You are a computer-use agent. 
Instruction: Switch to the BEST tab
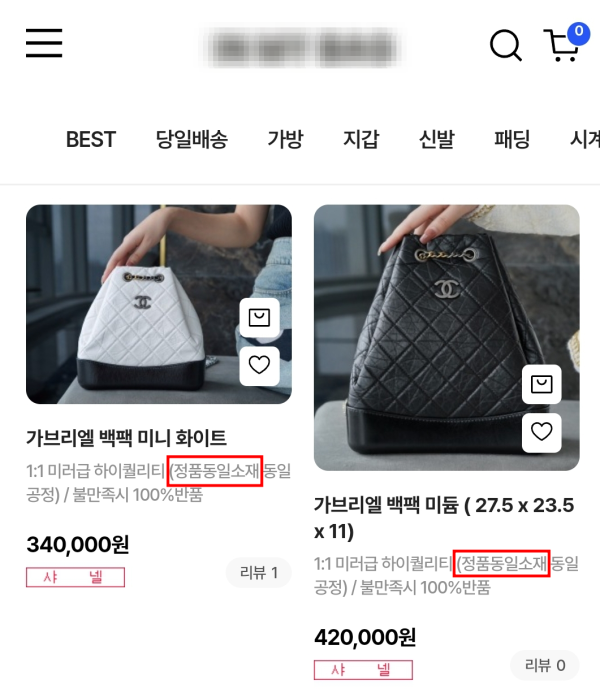pos(91,140)
